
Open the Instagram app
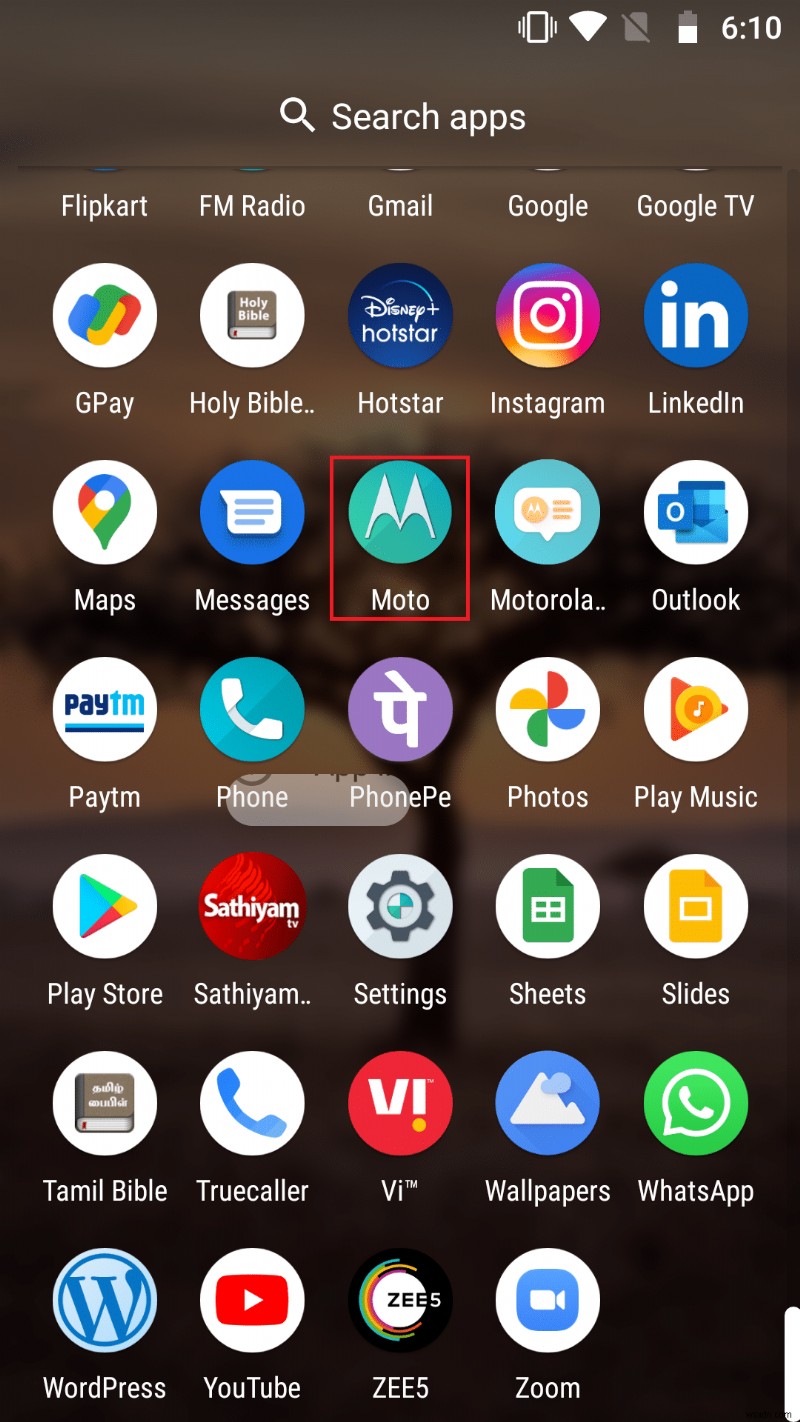547,314
